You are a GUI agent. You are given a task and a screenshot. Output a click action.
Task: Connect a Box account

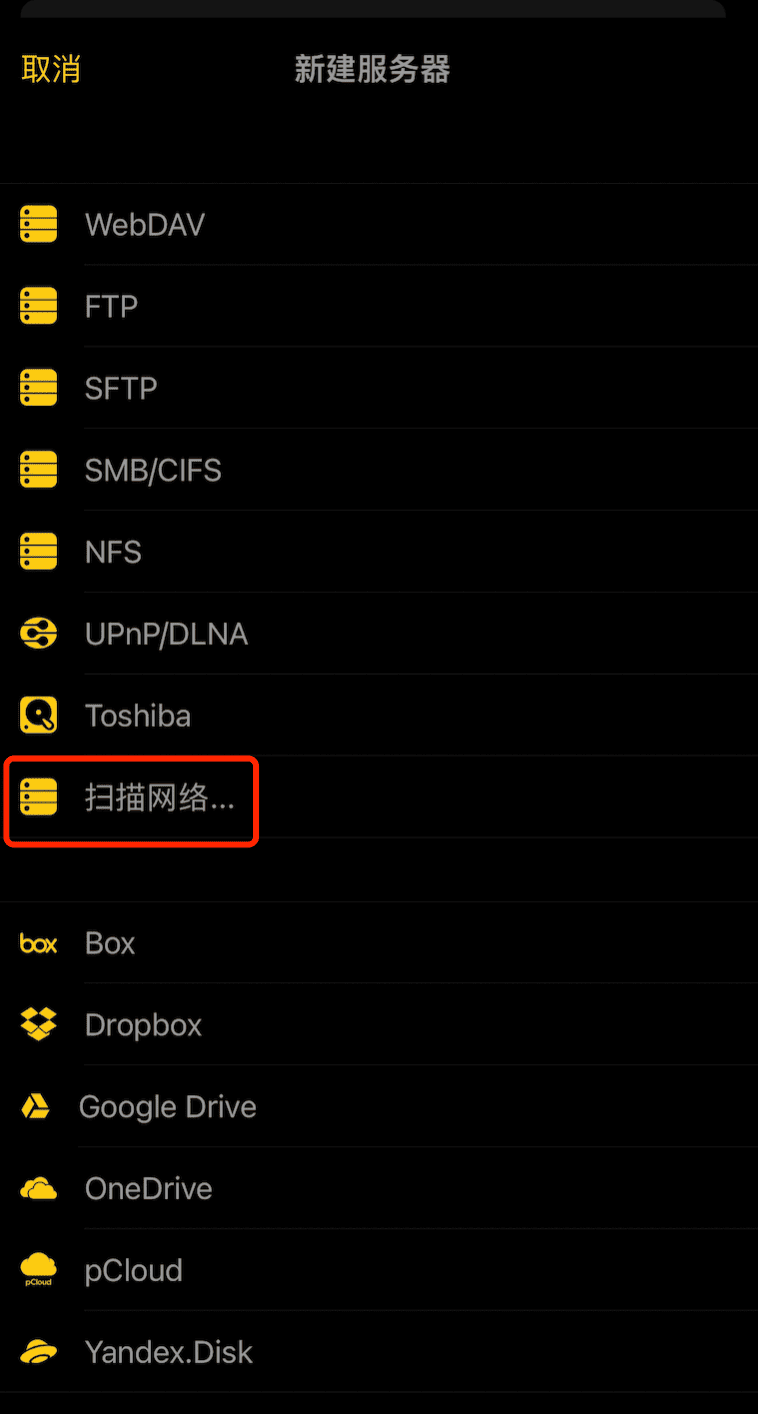(x=110, y=943)
